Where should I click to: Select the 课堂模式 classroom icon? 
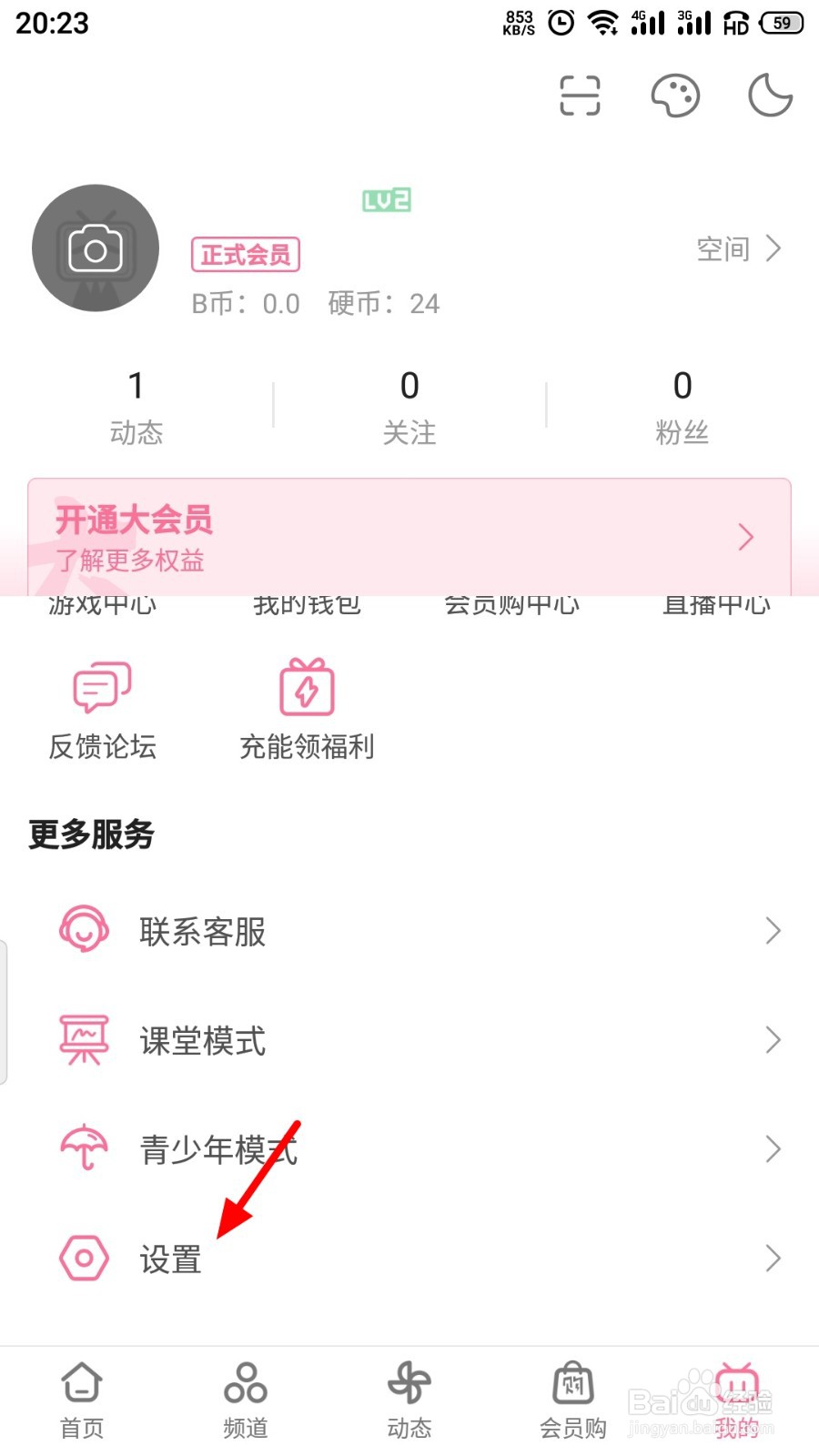(x=84, y=1039)
